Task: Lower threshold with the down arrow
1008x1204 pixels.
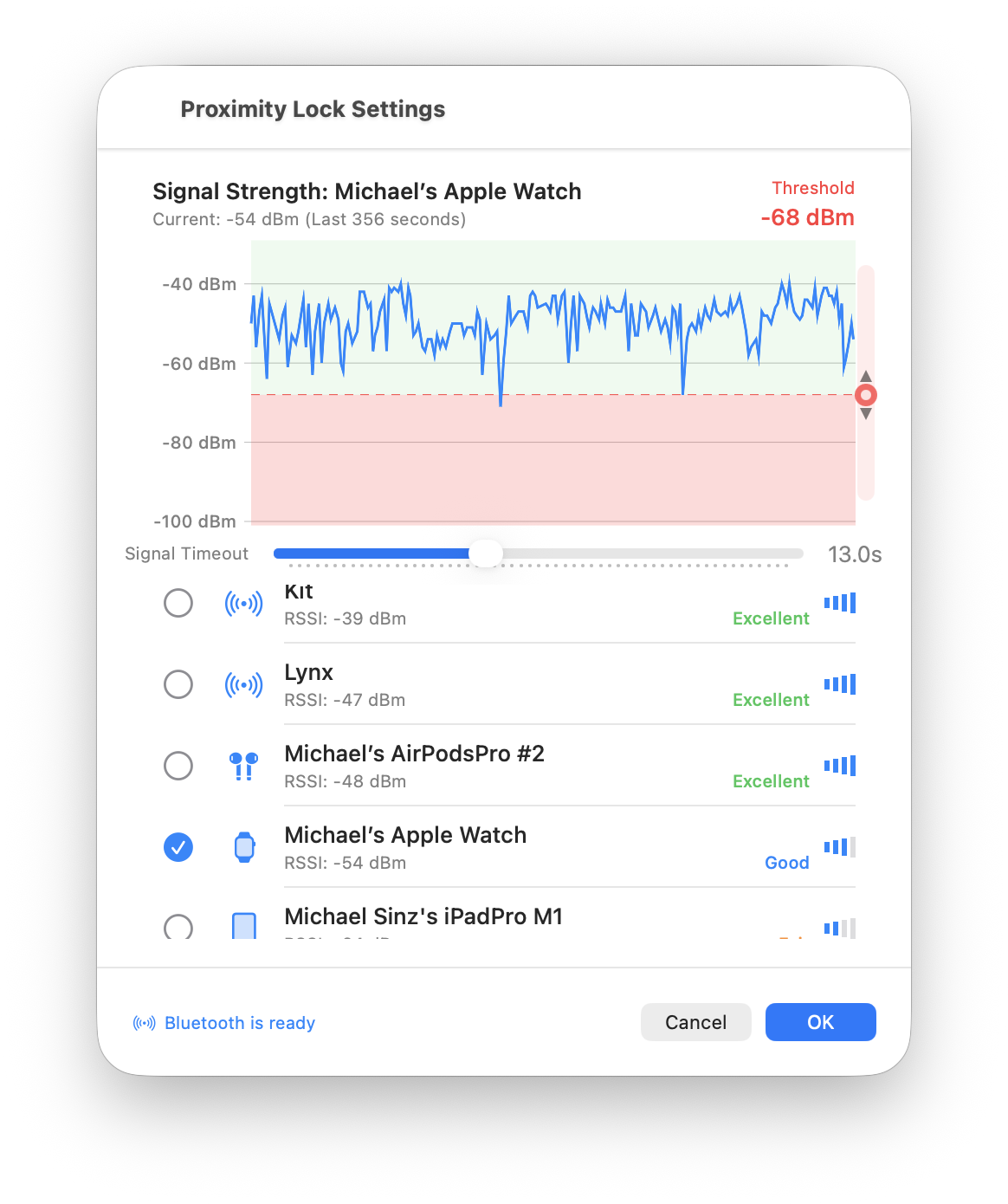Action: point(865,414)
